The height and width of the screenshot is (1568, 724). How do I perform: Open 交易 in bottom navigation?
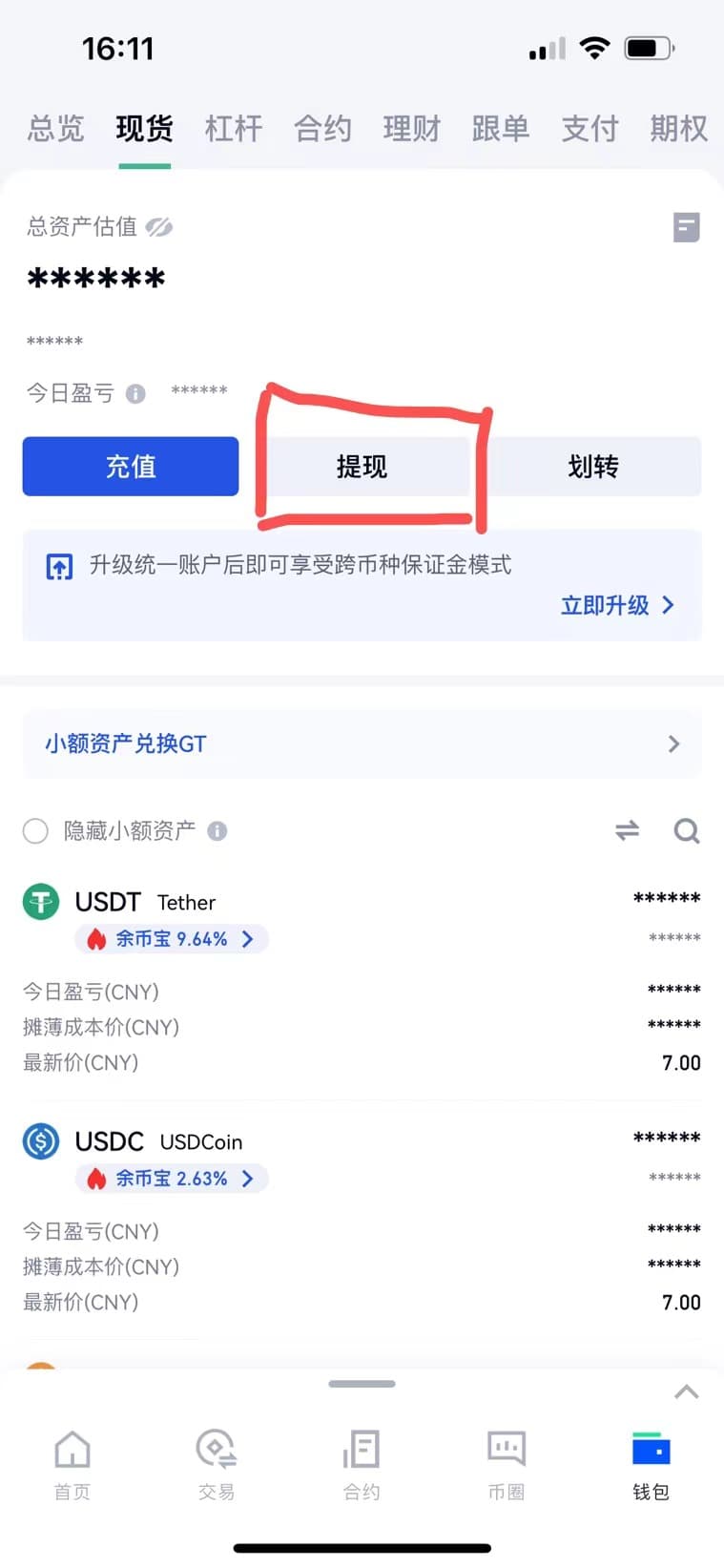point(217,1465)
